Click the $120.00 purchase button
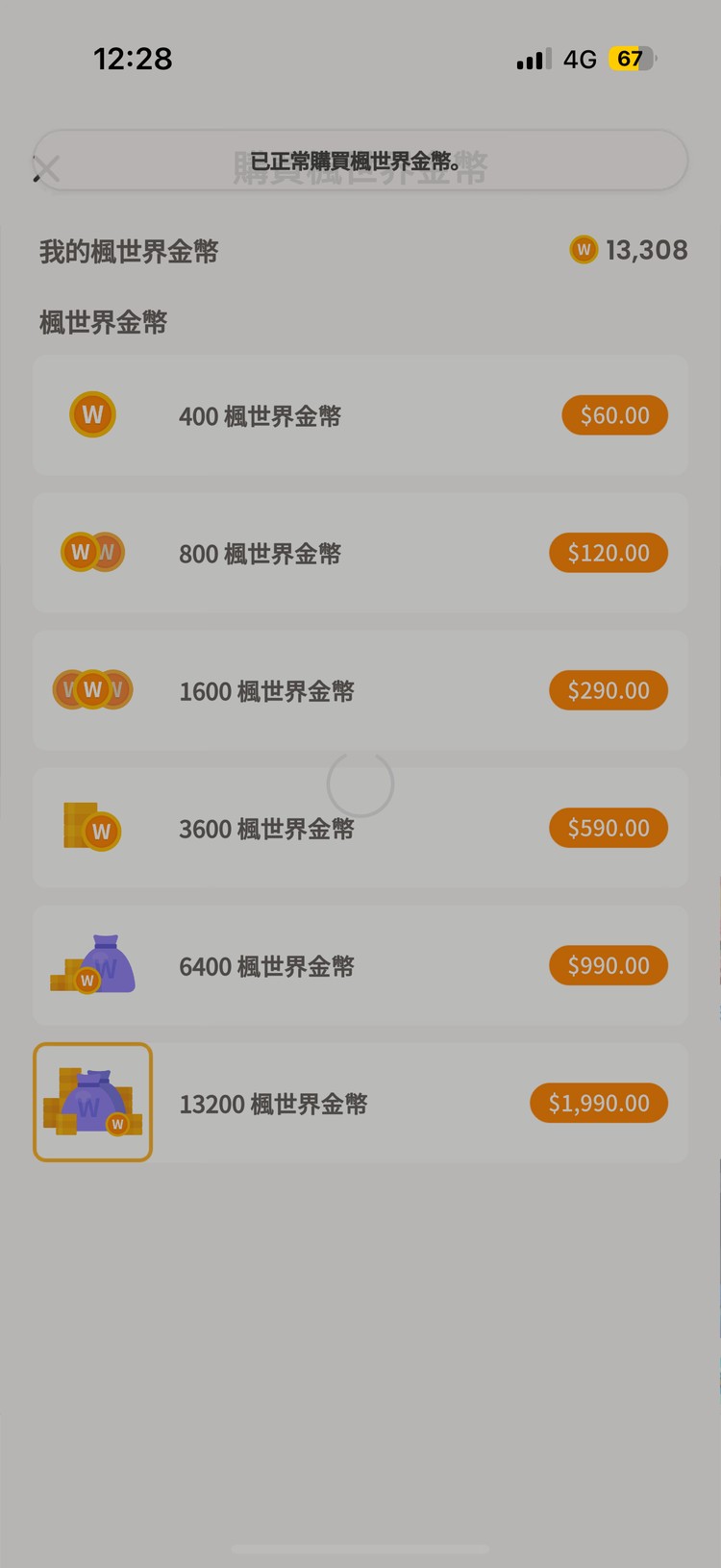Screen dimensions: 721x1568 608,553
